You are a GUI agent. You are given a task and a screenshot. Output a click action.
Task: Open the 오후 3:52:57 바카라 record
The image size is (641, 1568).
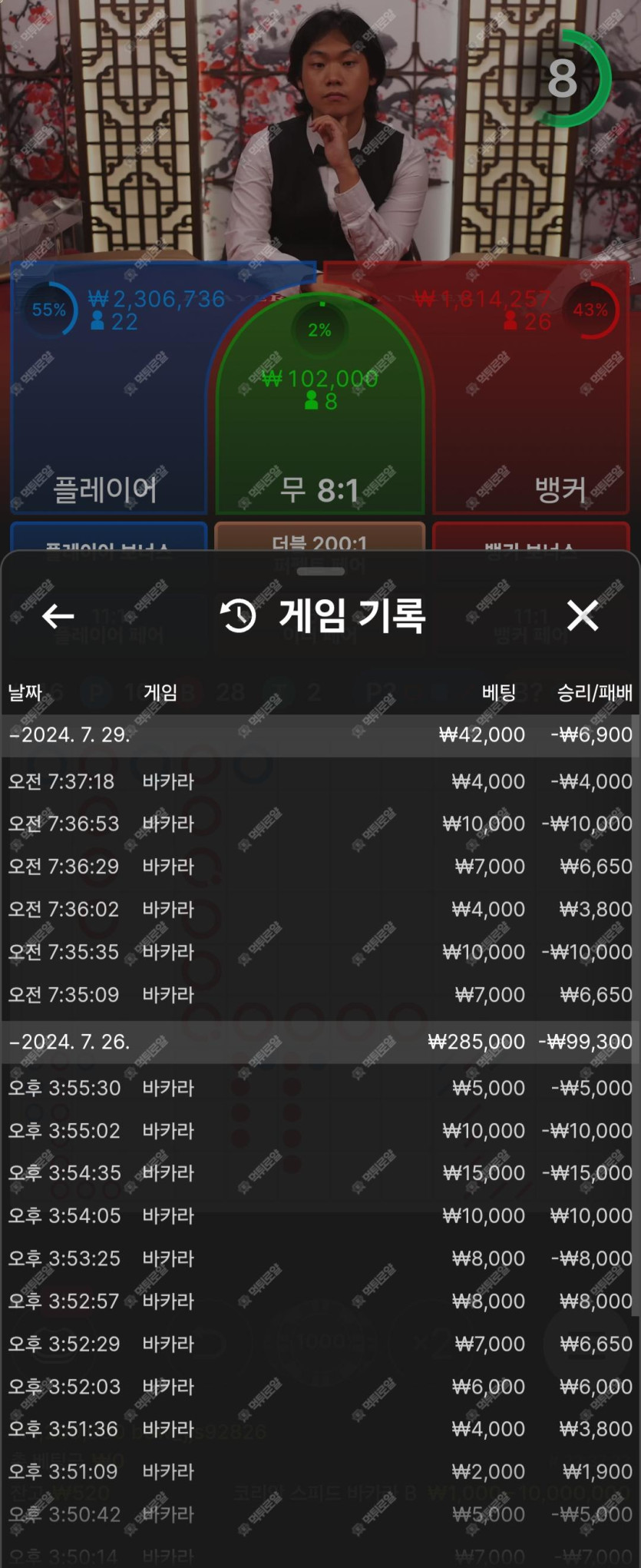click(x=319, y=1301)
